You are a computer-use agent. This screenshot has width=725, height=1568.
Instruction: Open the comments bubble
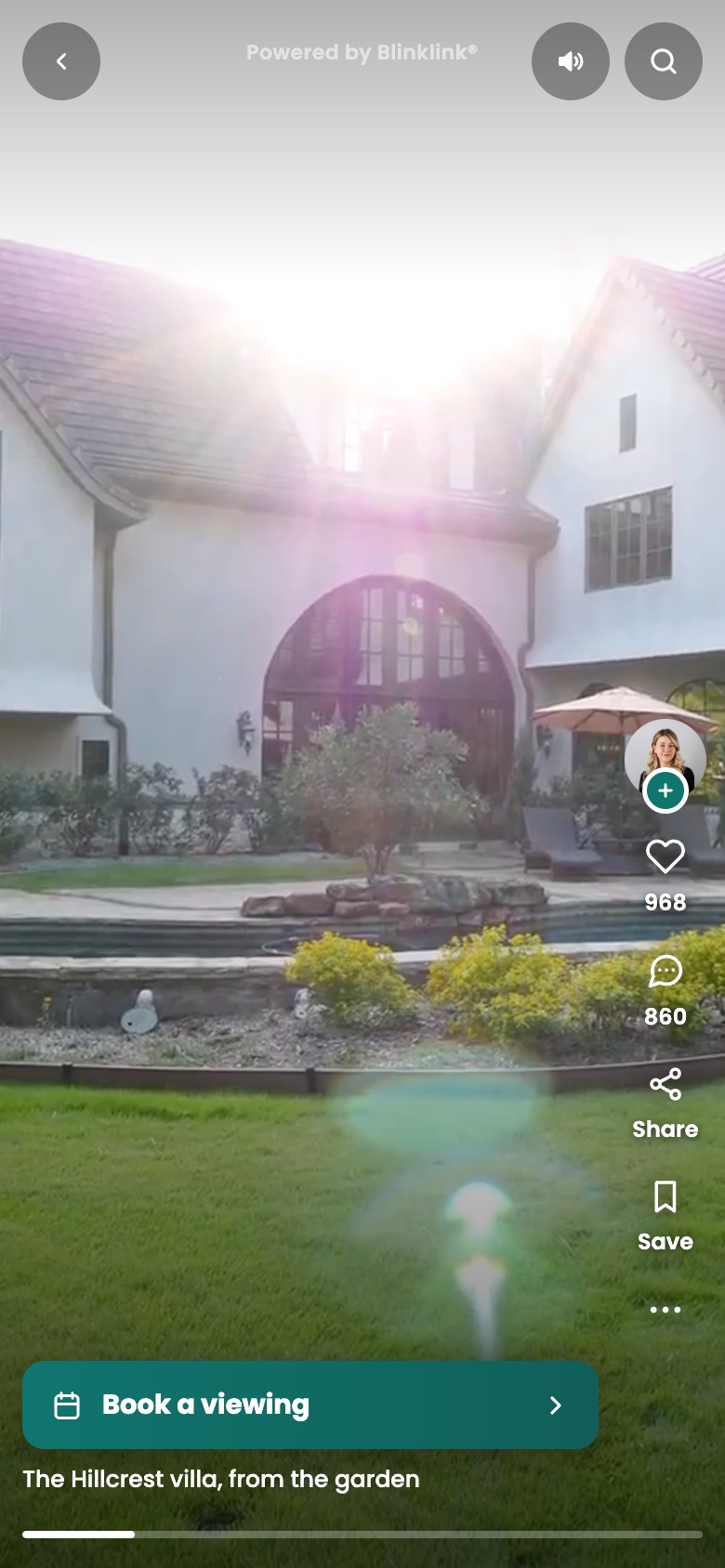click(666, 972)
